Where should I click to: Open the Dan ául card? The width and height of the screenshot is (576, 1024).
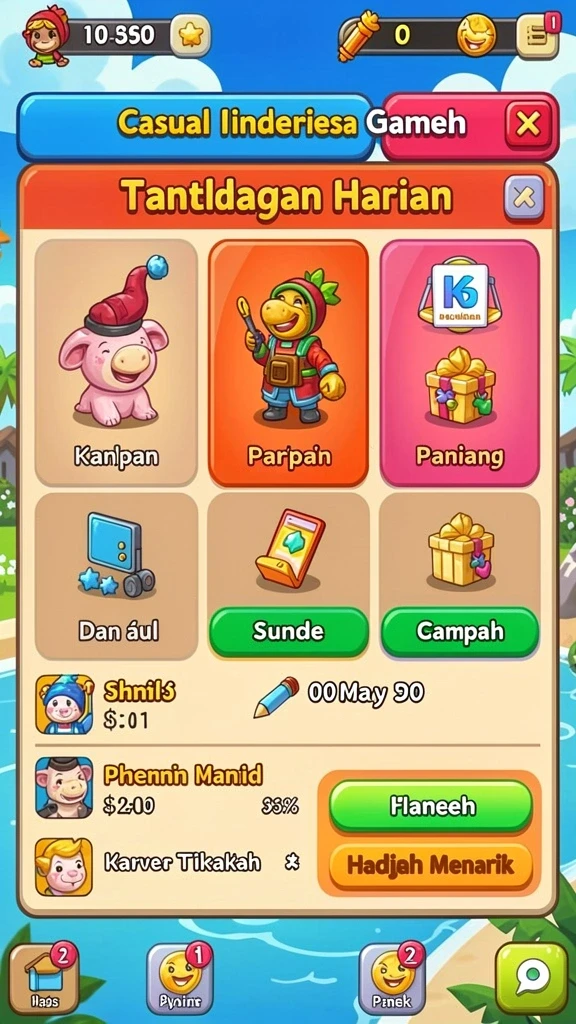pyautogui.click(x=116, y=575)
